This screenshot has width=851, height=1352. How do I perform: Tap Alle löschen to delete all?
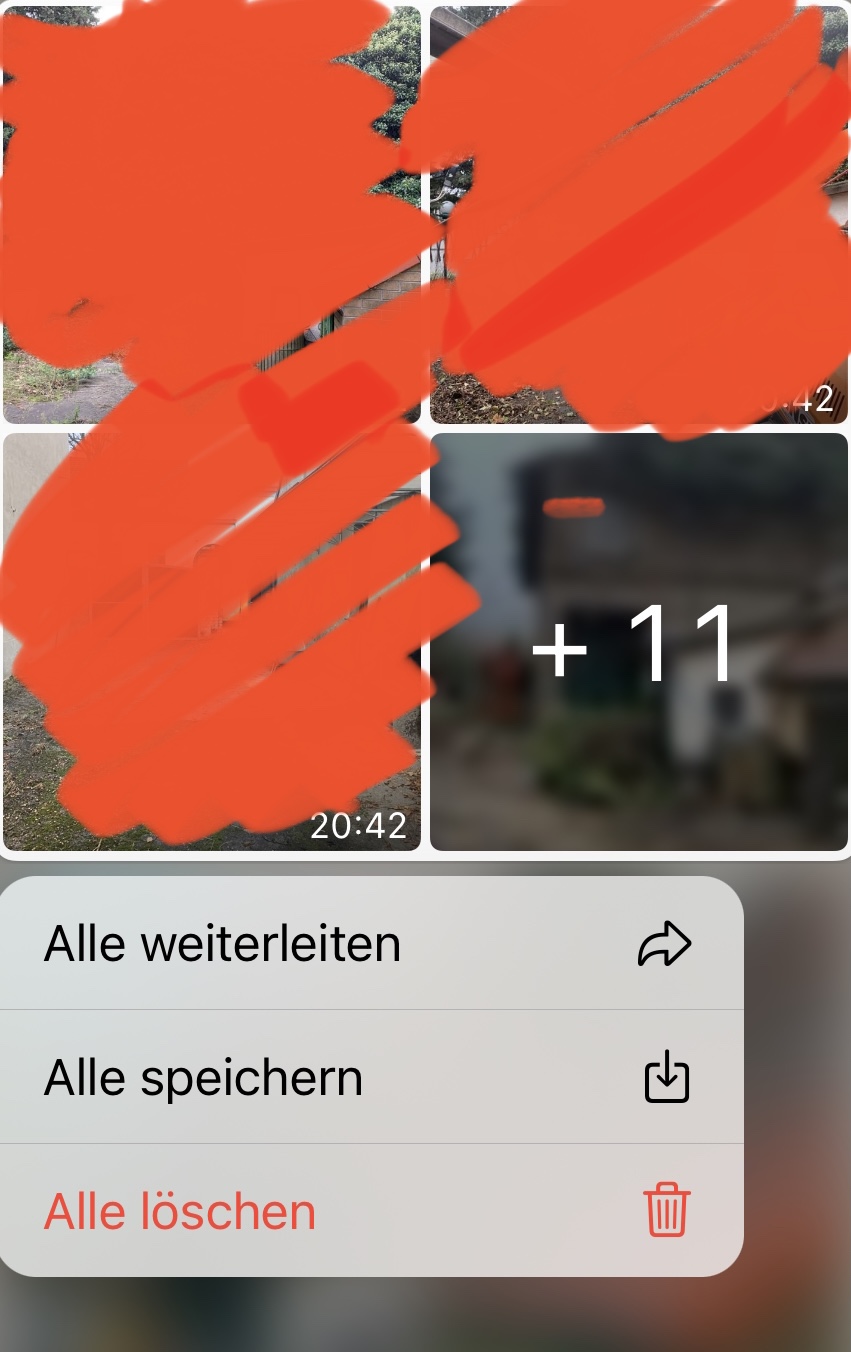coord(370,1212)
